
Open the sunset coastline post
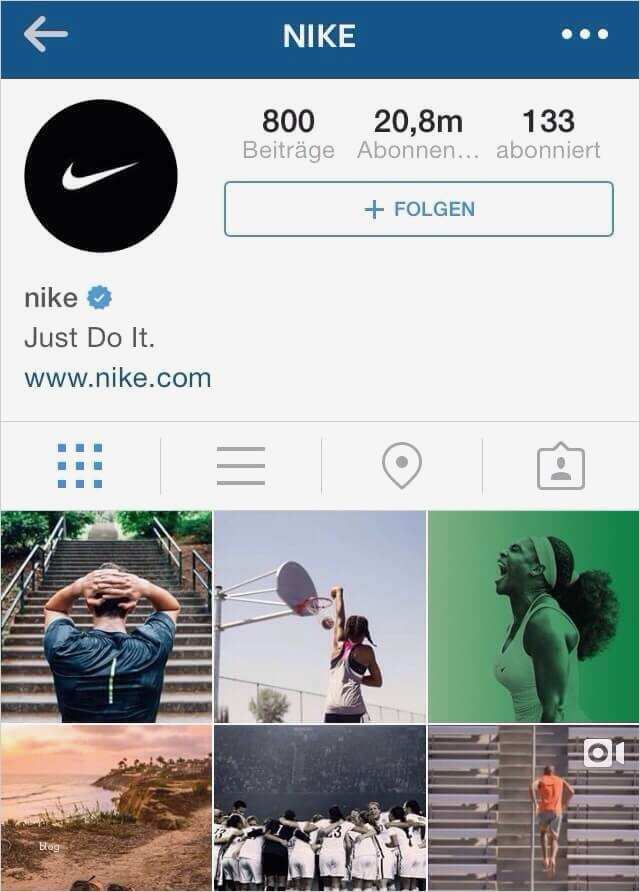106,808
